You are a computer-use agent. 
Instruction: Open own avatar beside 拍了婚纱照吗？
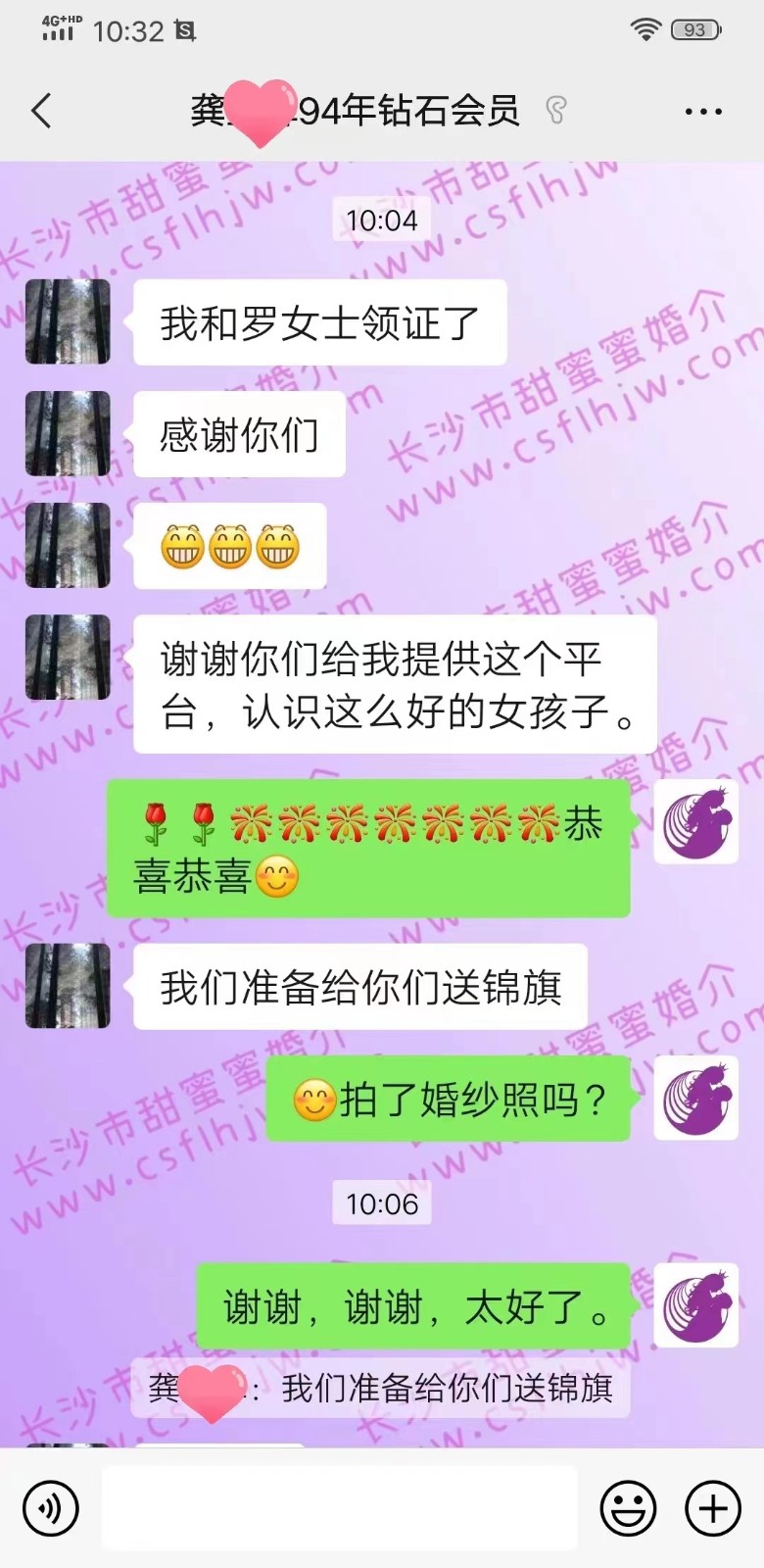coord(695,1098)
